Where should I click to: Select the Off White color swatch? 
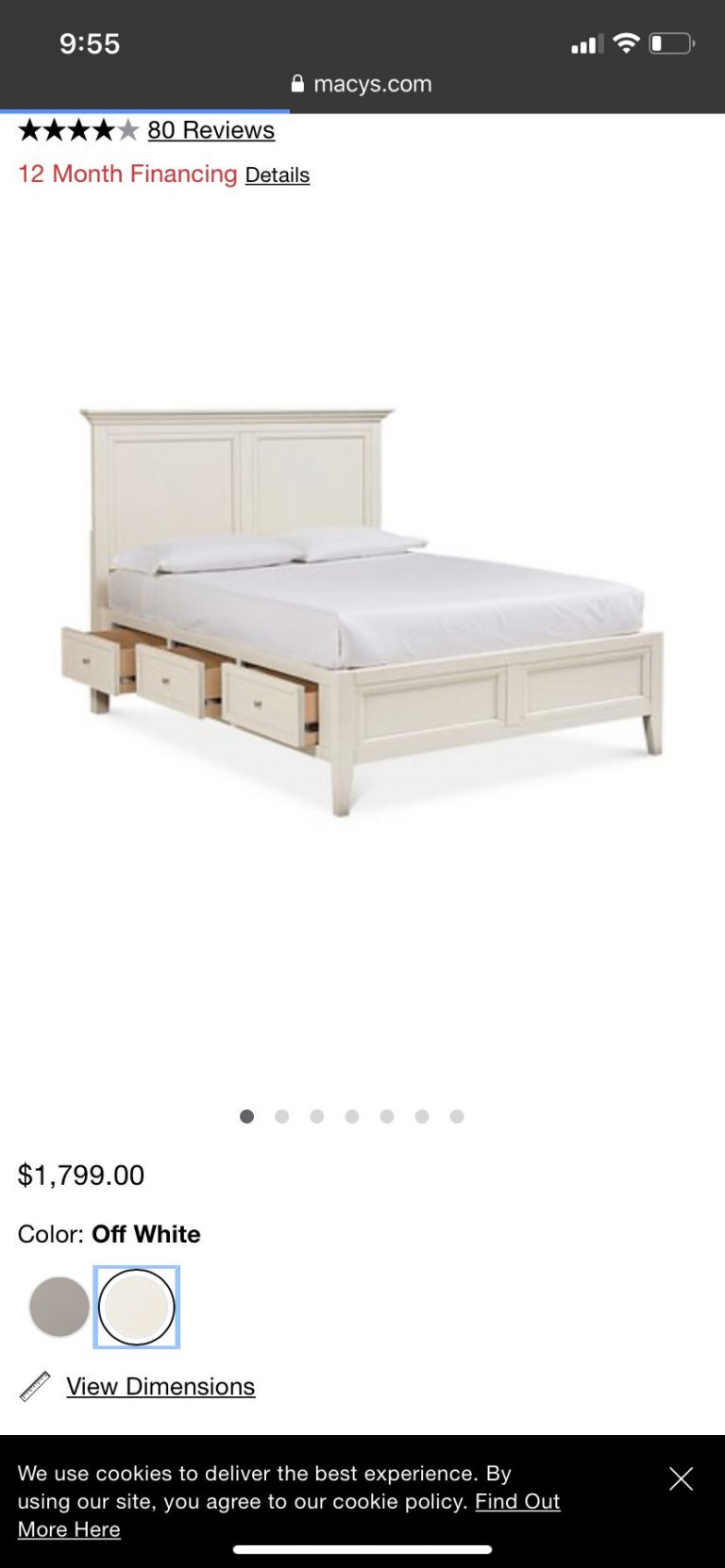(137, 1307)
